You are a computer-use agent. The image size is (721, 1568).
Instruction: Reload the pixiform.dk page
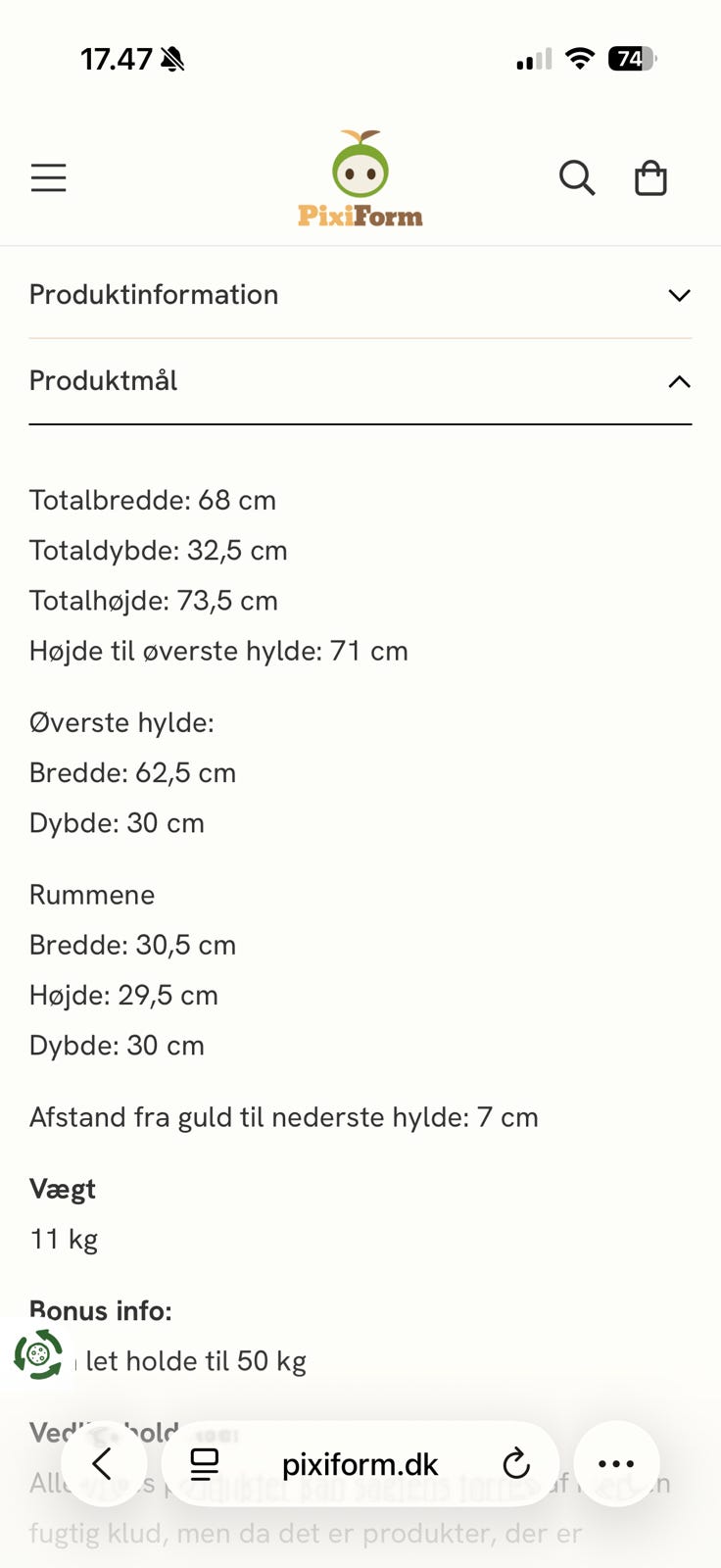(x=516, y=1463)
